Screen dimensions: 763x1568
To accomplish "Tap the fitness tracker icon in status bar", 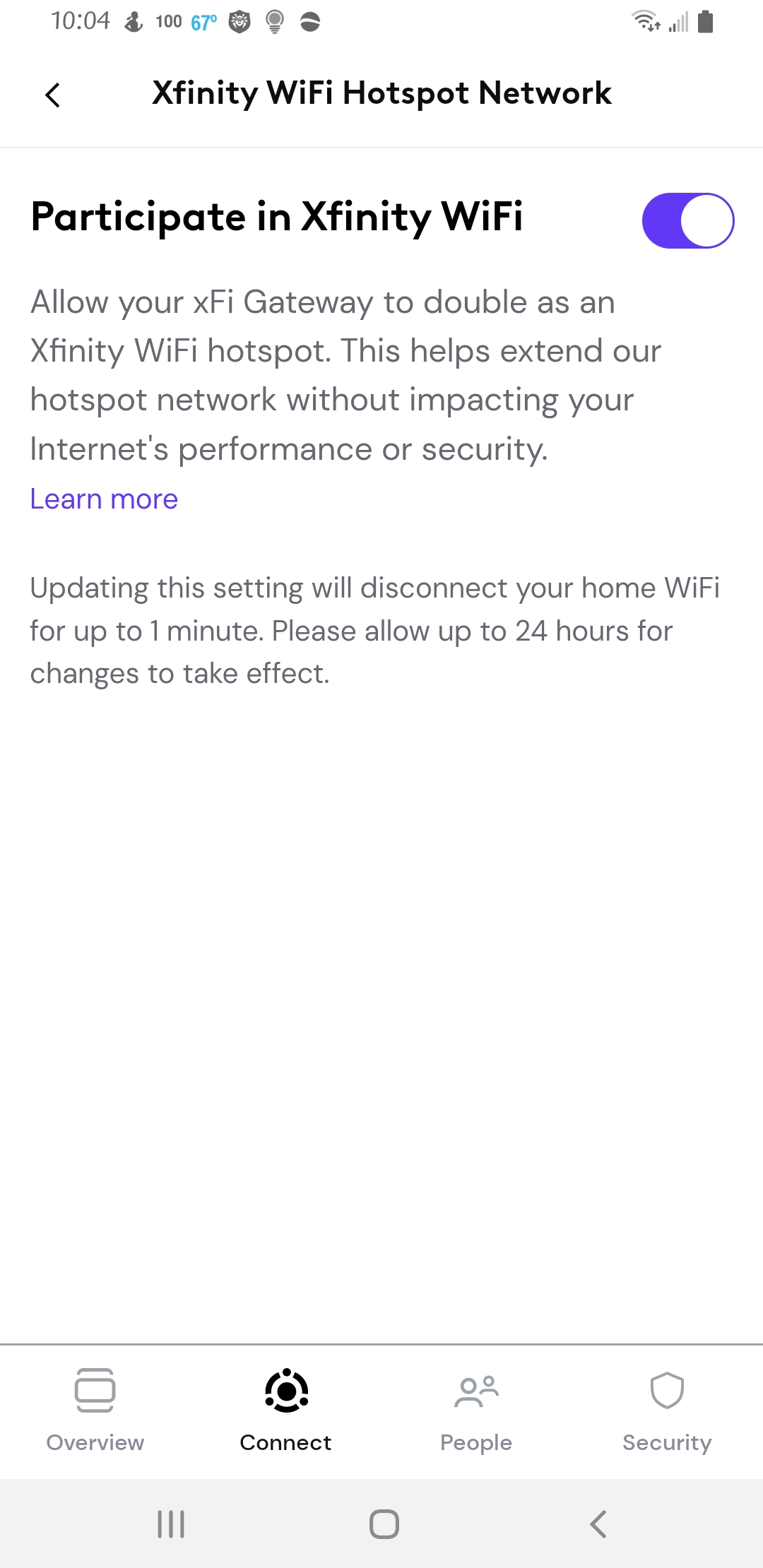I will 131,21.
